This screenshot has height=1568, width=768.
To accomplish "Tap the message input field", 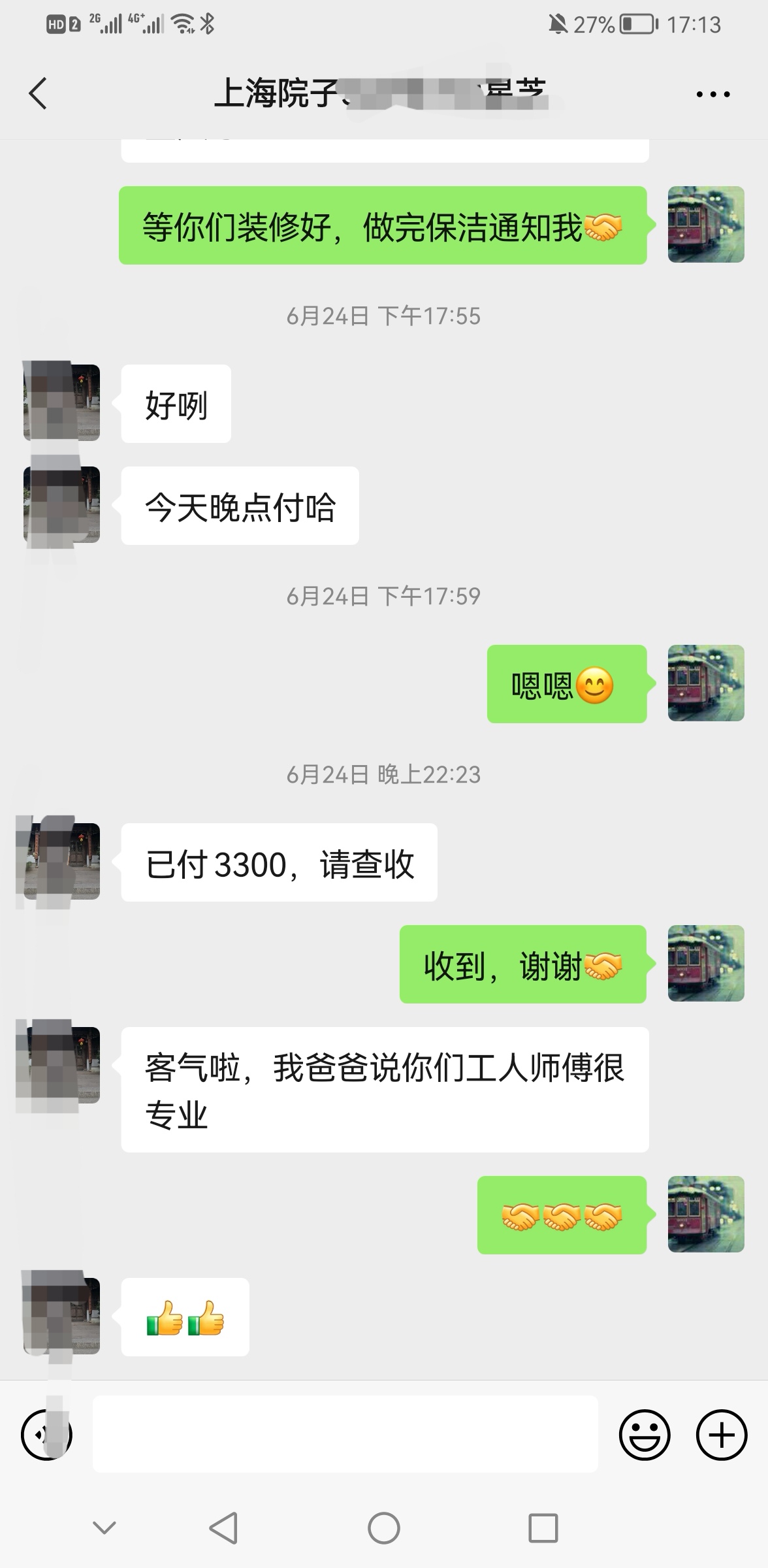I will [345, 1434].
